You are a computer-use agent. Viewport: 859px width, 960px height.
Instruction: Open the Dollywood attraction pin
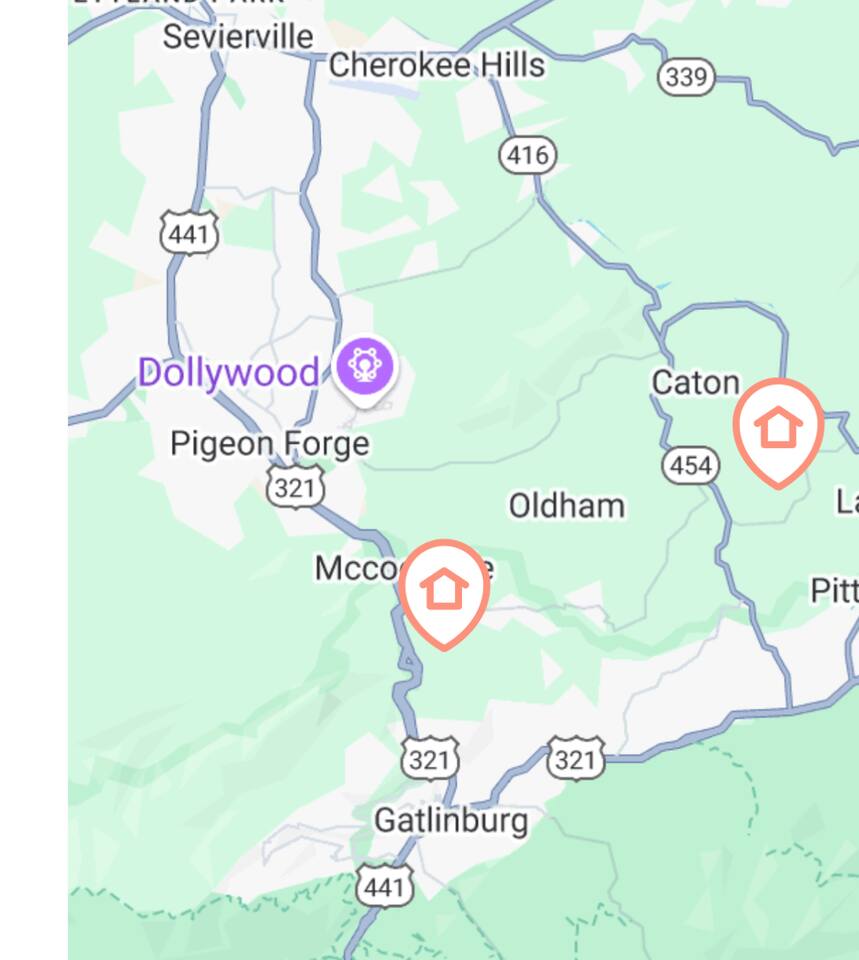[365, 367]
